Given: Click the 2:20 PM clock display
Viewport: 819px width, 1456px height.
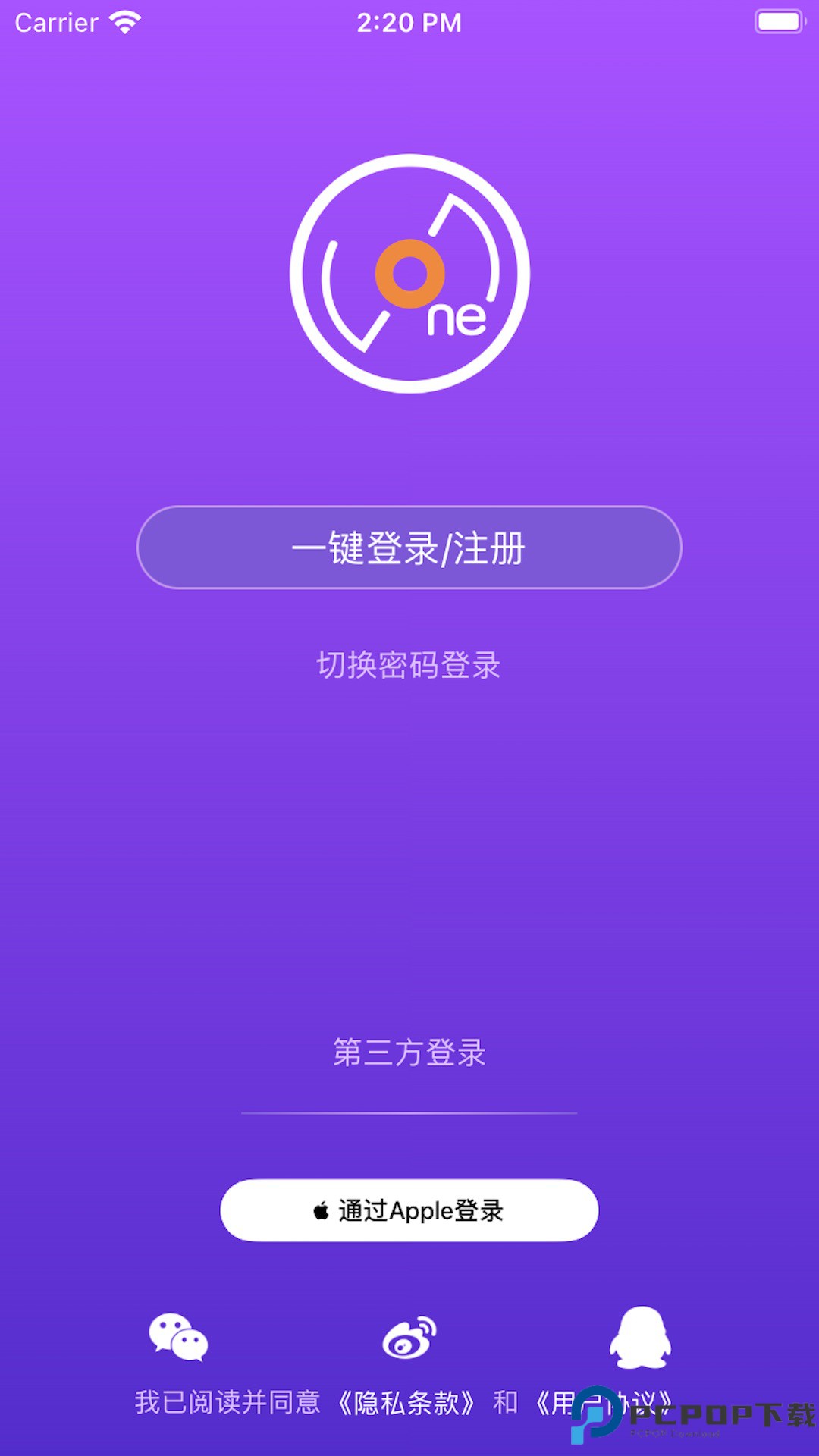Looking at the screenshot, I should (409, 23).
